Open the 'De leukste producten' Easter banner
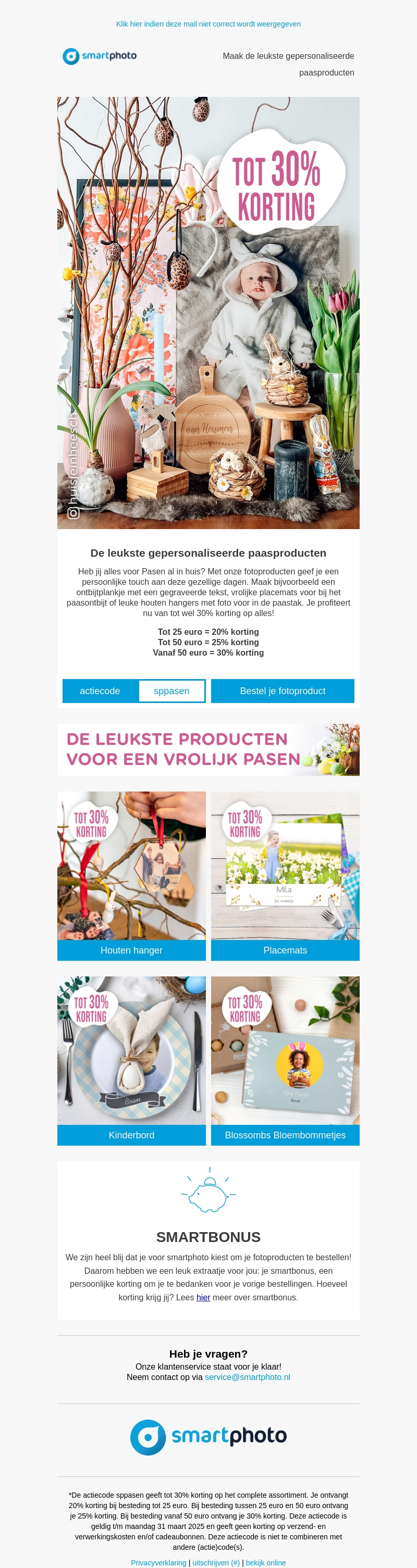 click(x=208, y=749)
